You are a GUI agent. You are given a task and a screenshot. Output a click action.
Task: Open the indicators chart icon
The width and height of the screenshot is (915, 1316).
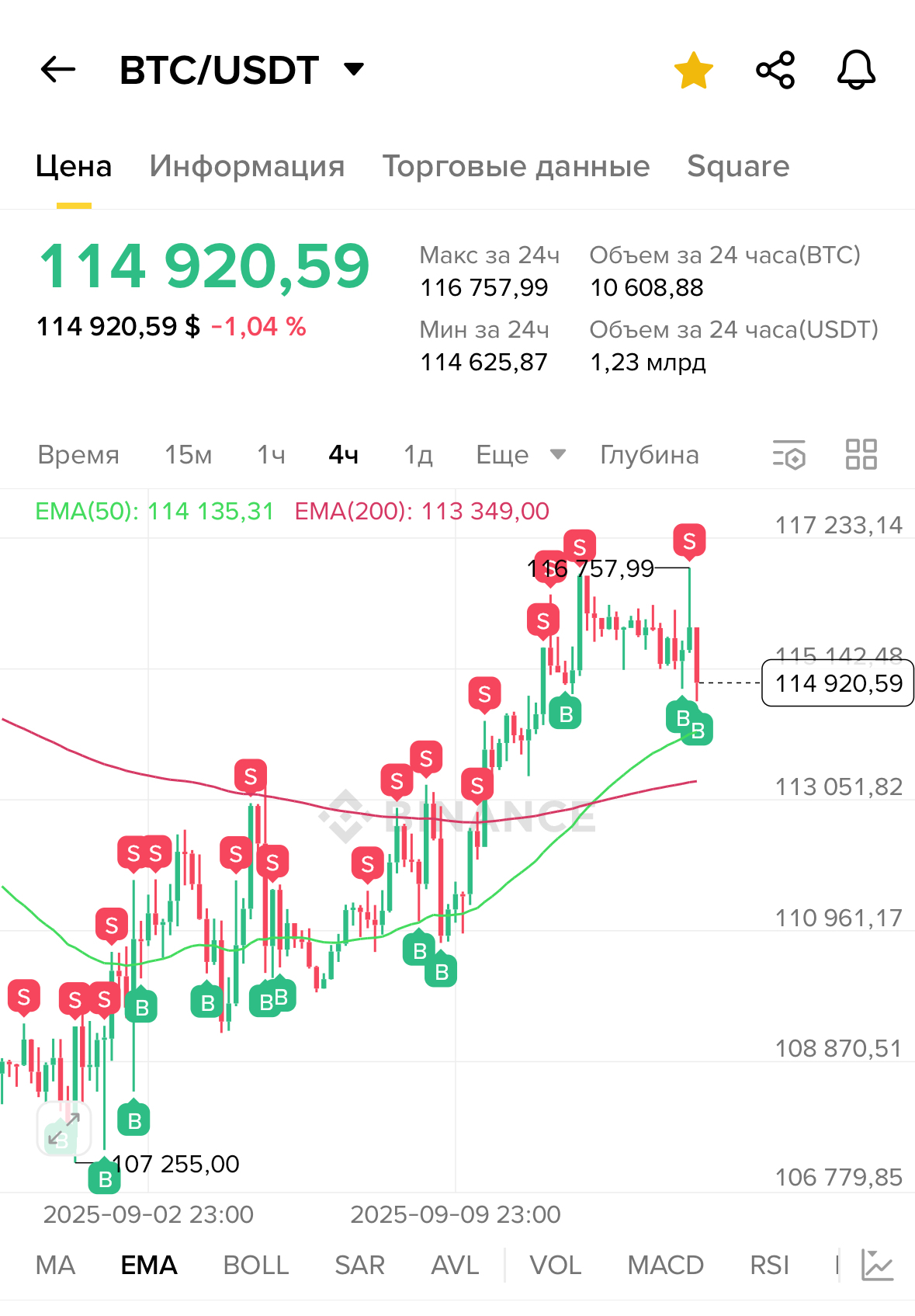pos(878,1266)
